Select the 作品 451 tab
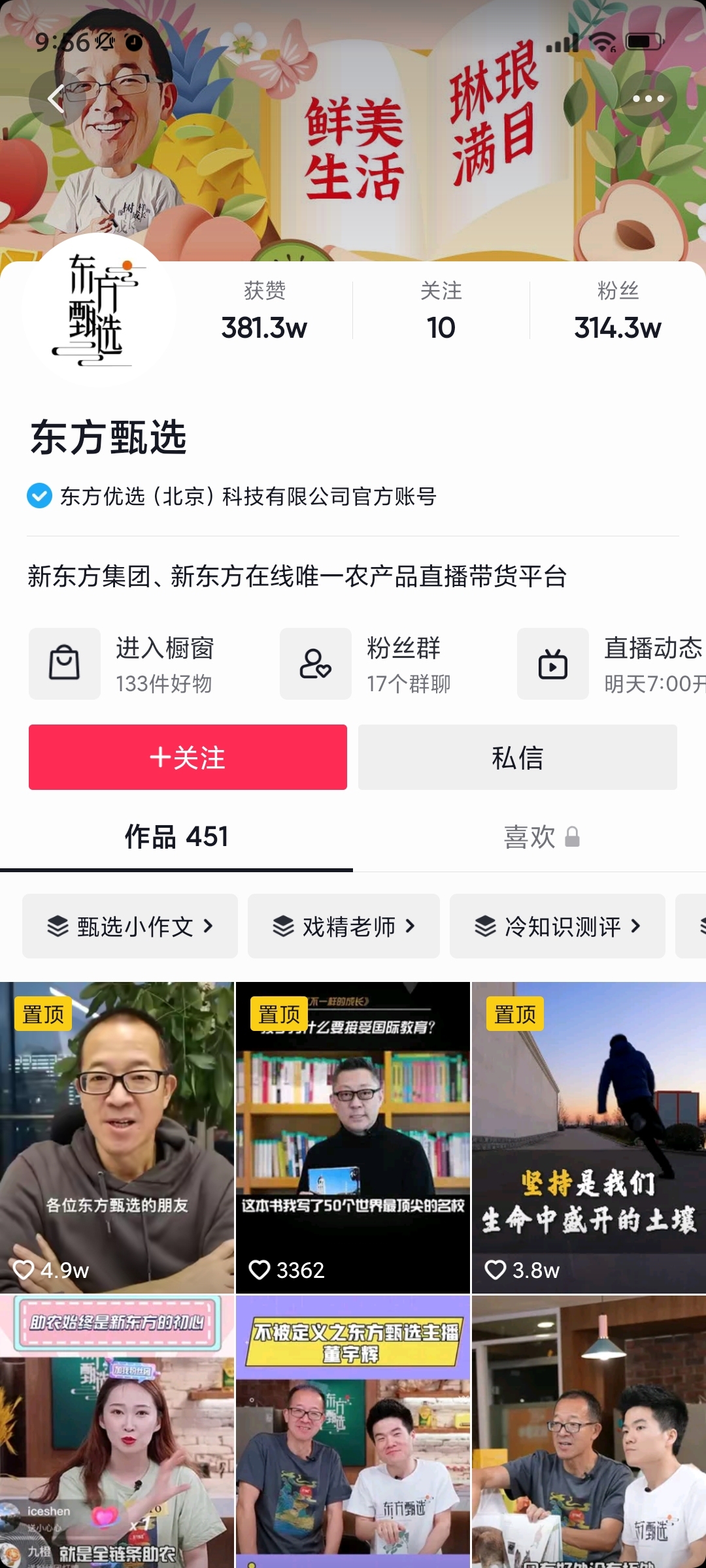 (x=176, y=837)
